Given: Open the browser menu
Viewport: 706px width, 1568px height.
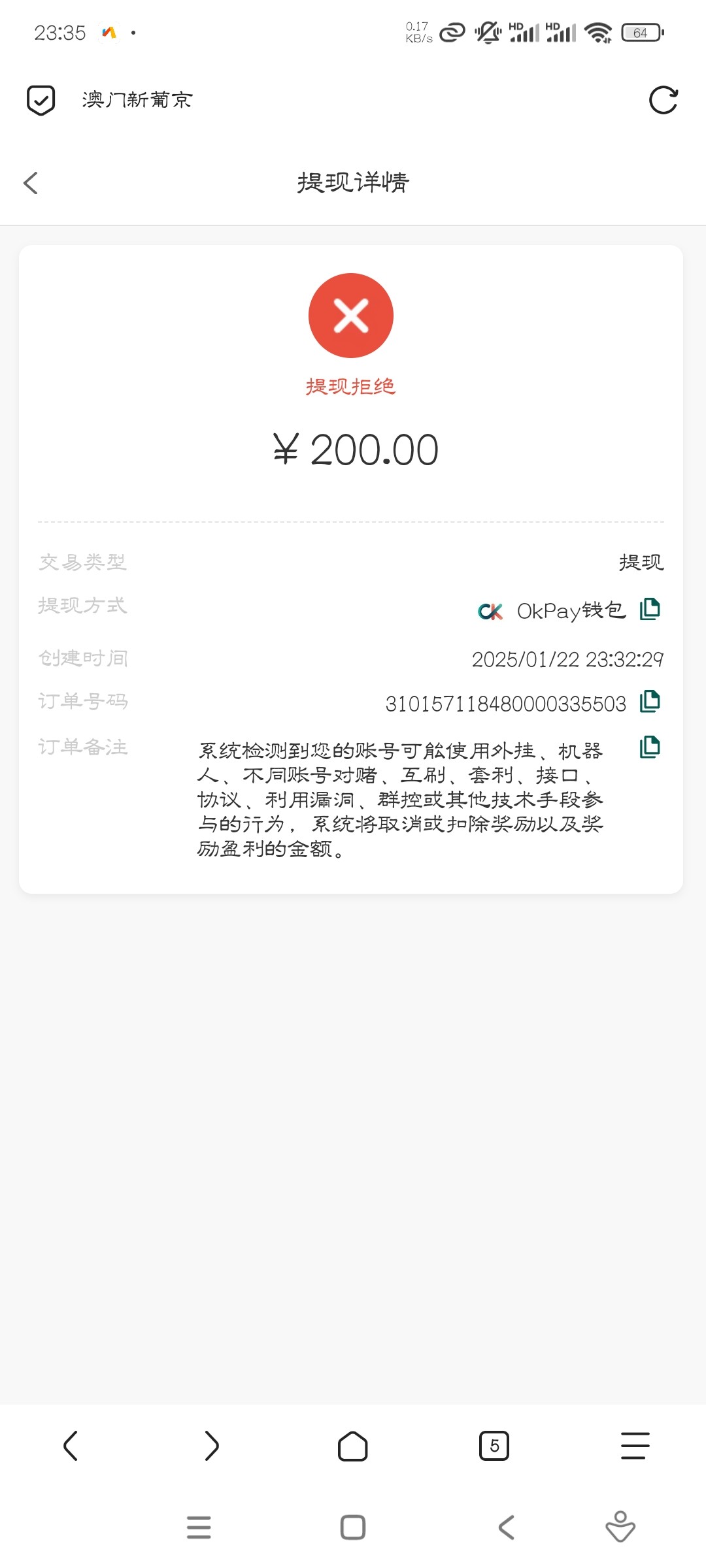Looking at the screenshot, I should pyautogui.click(x=635, y=1446).
